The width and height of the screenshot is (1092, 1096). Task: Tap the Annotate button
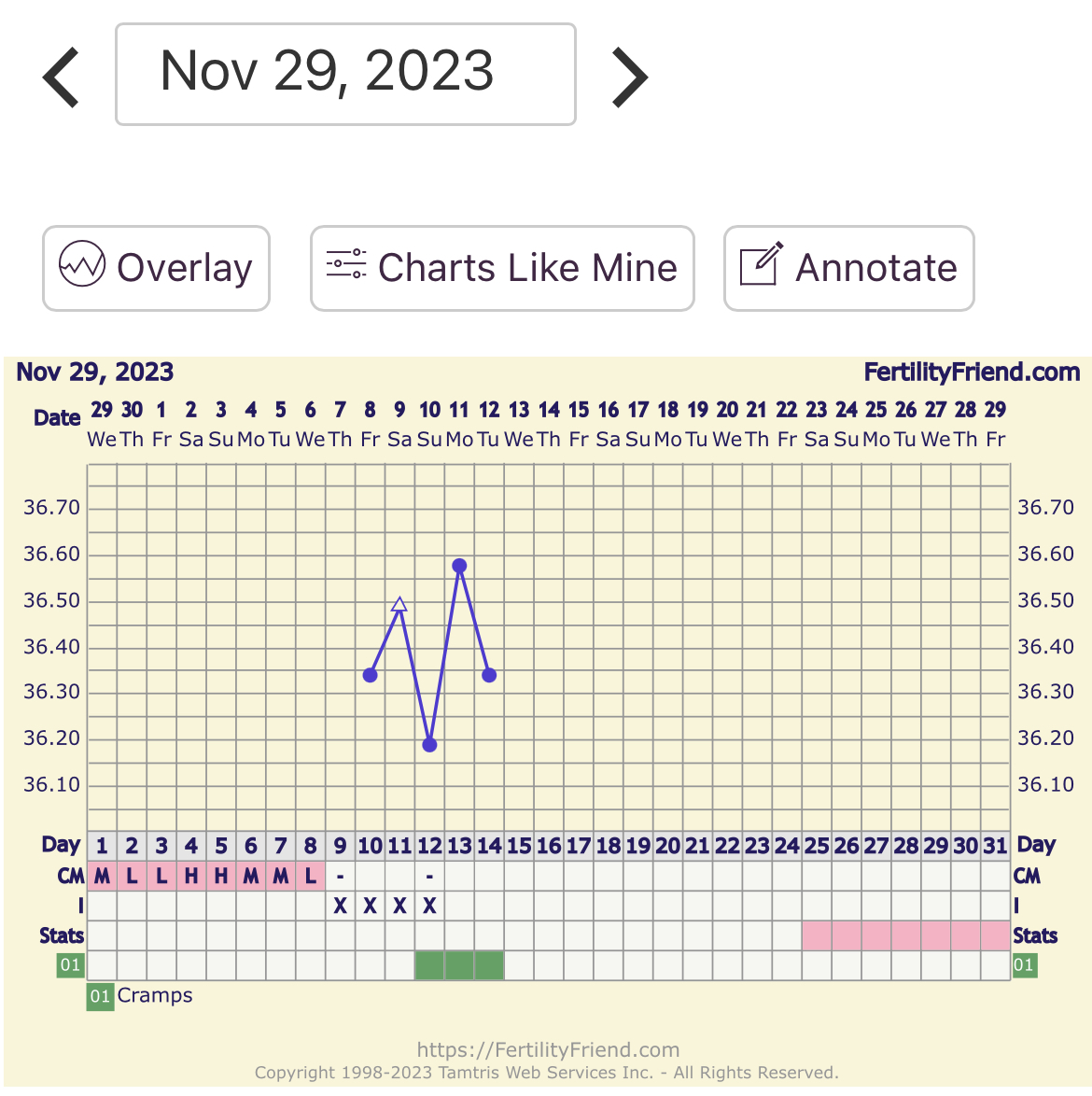point(848,268)
